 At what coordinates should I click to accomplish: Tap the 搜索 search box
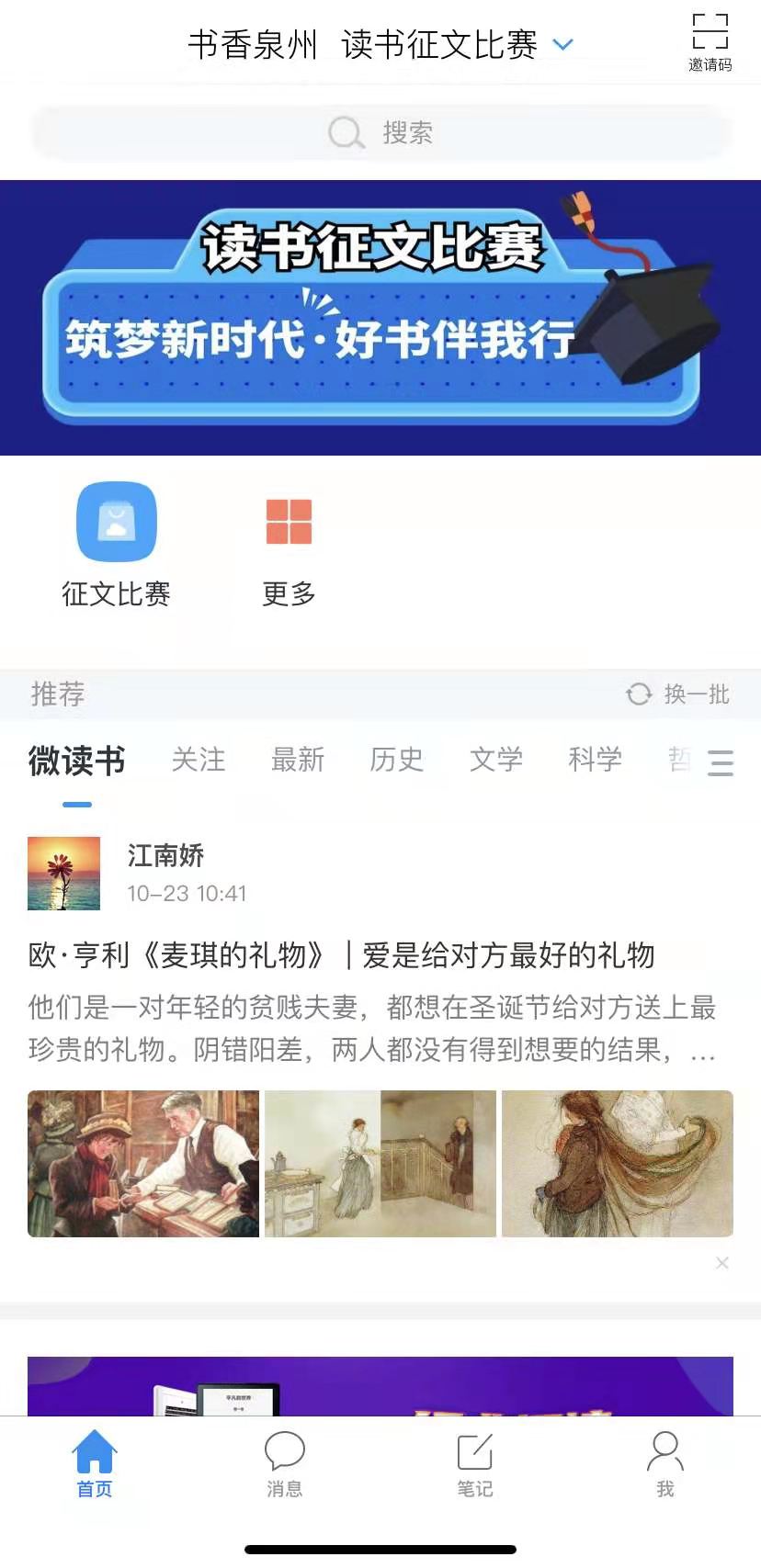380,133
